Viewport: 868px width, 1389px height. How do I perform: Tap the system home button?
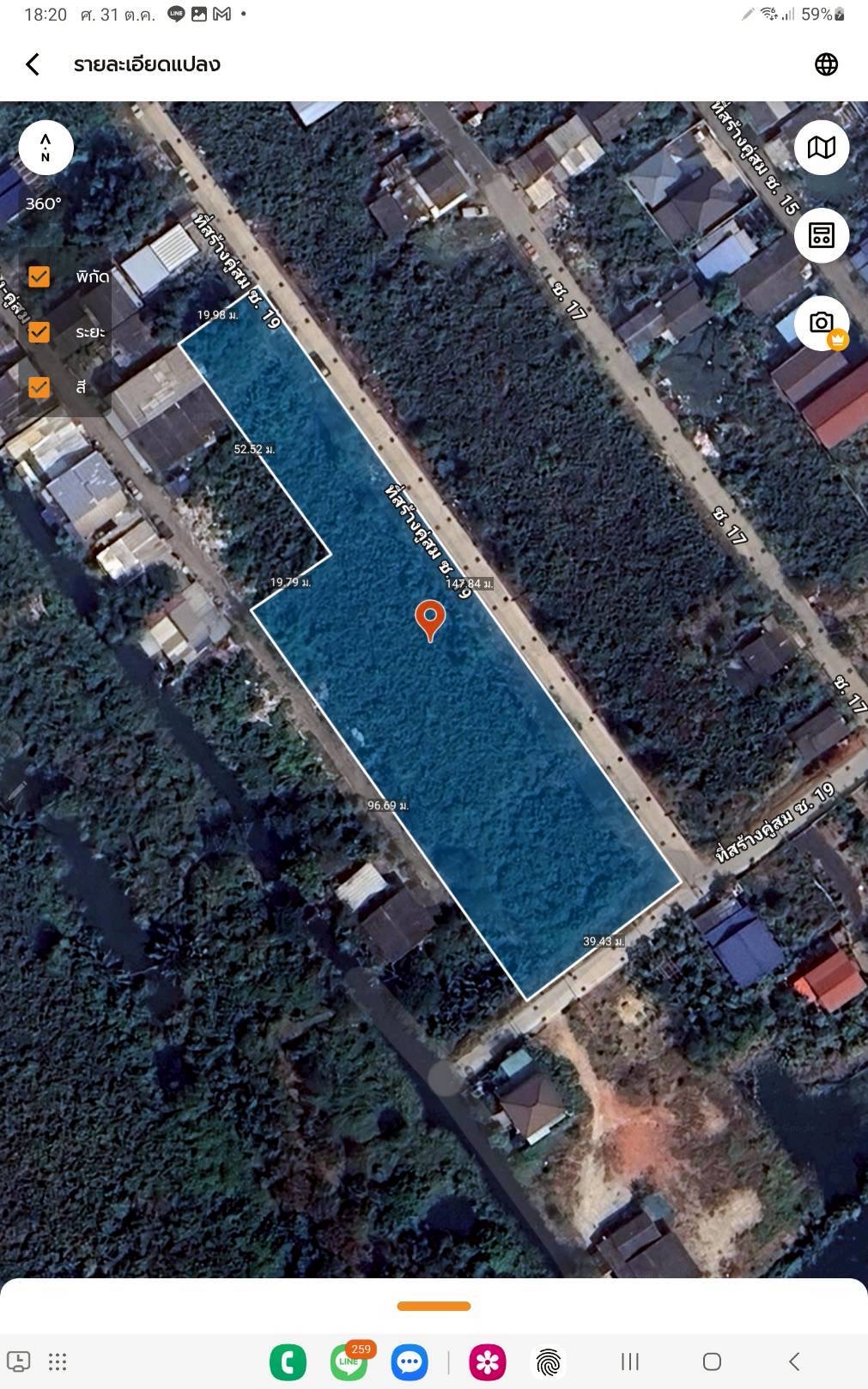click(711, 1362)
